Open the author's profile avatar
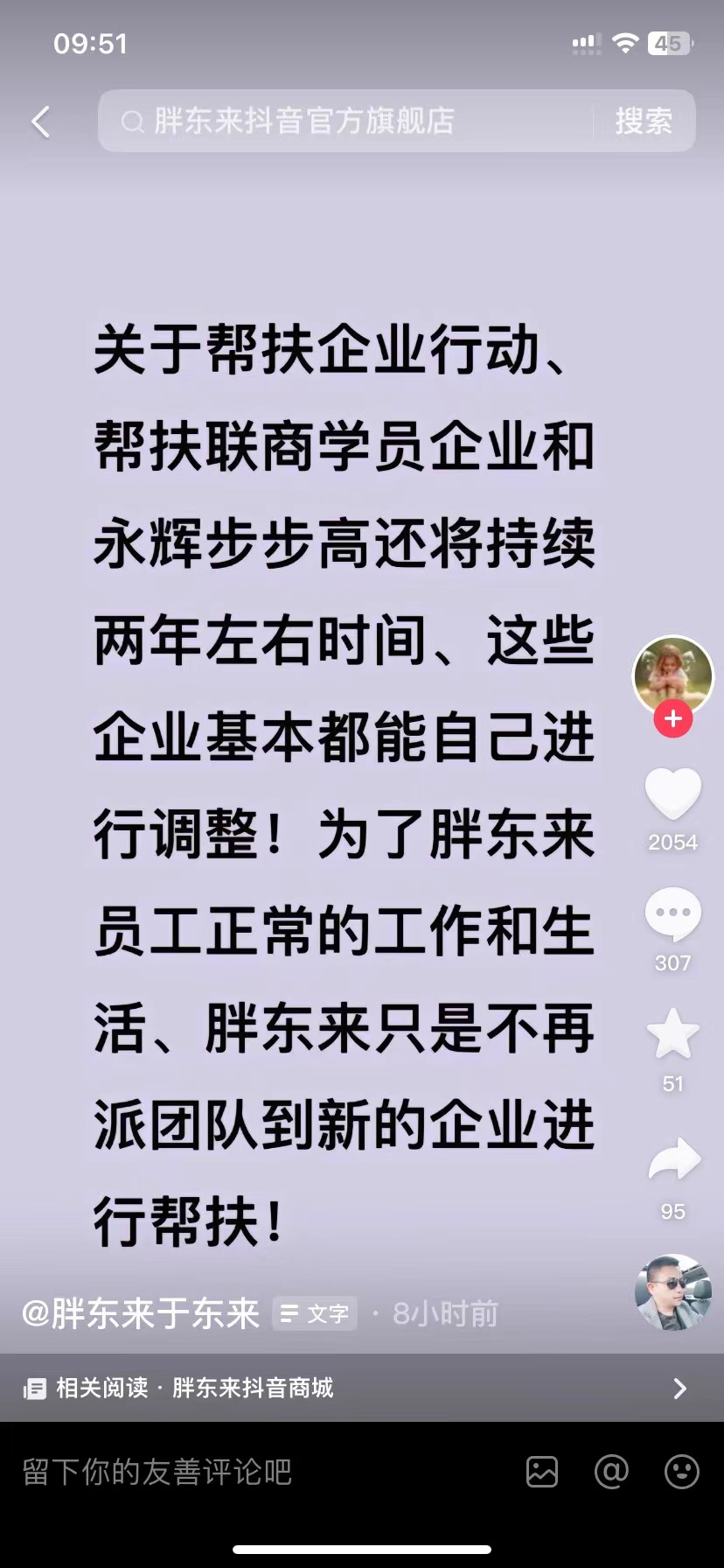Image resolution: width=724 pixels, height=1568 pixels. click(x=672, y=675)
